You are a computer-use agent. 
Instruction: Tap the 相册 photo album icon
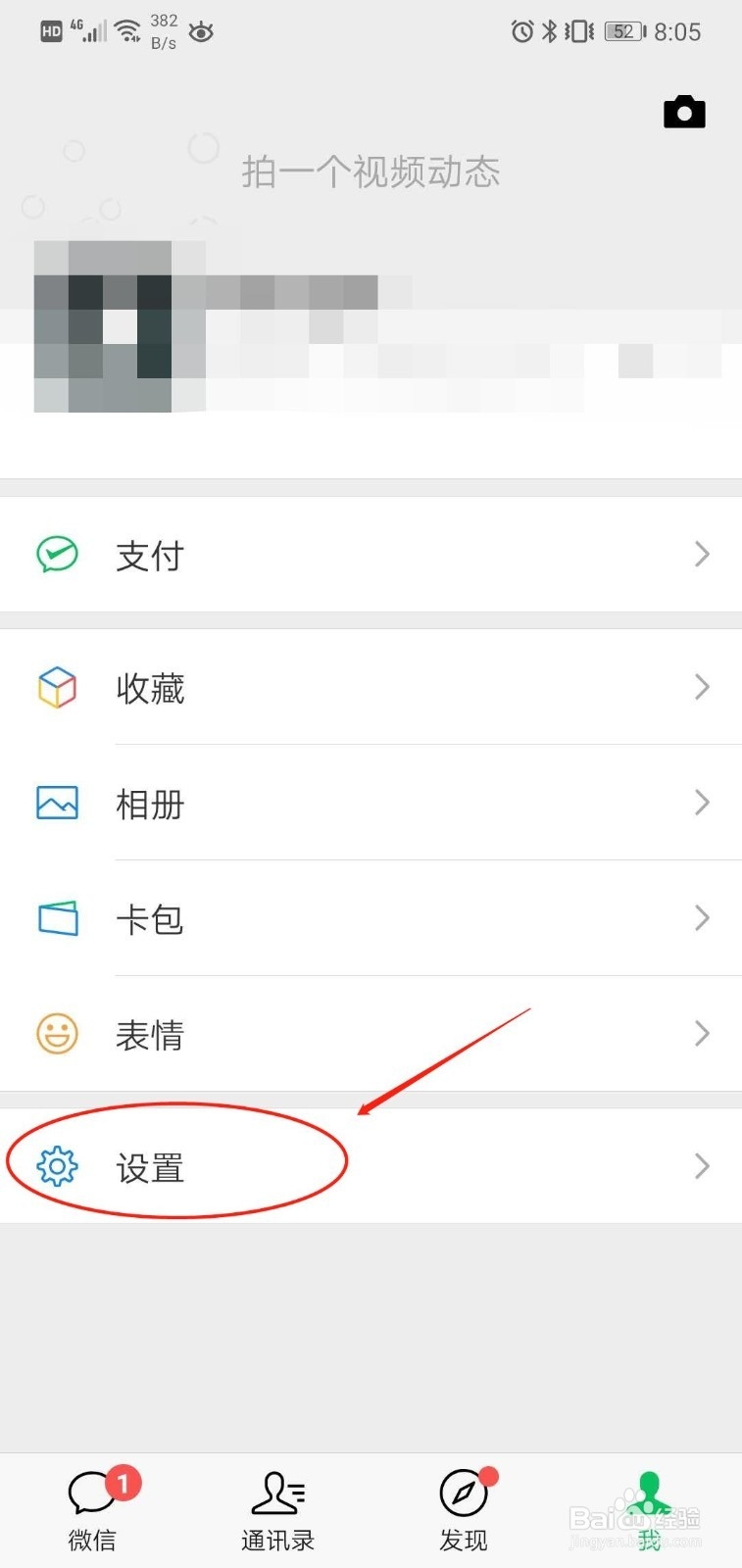[x=57, y=803]
